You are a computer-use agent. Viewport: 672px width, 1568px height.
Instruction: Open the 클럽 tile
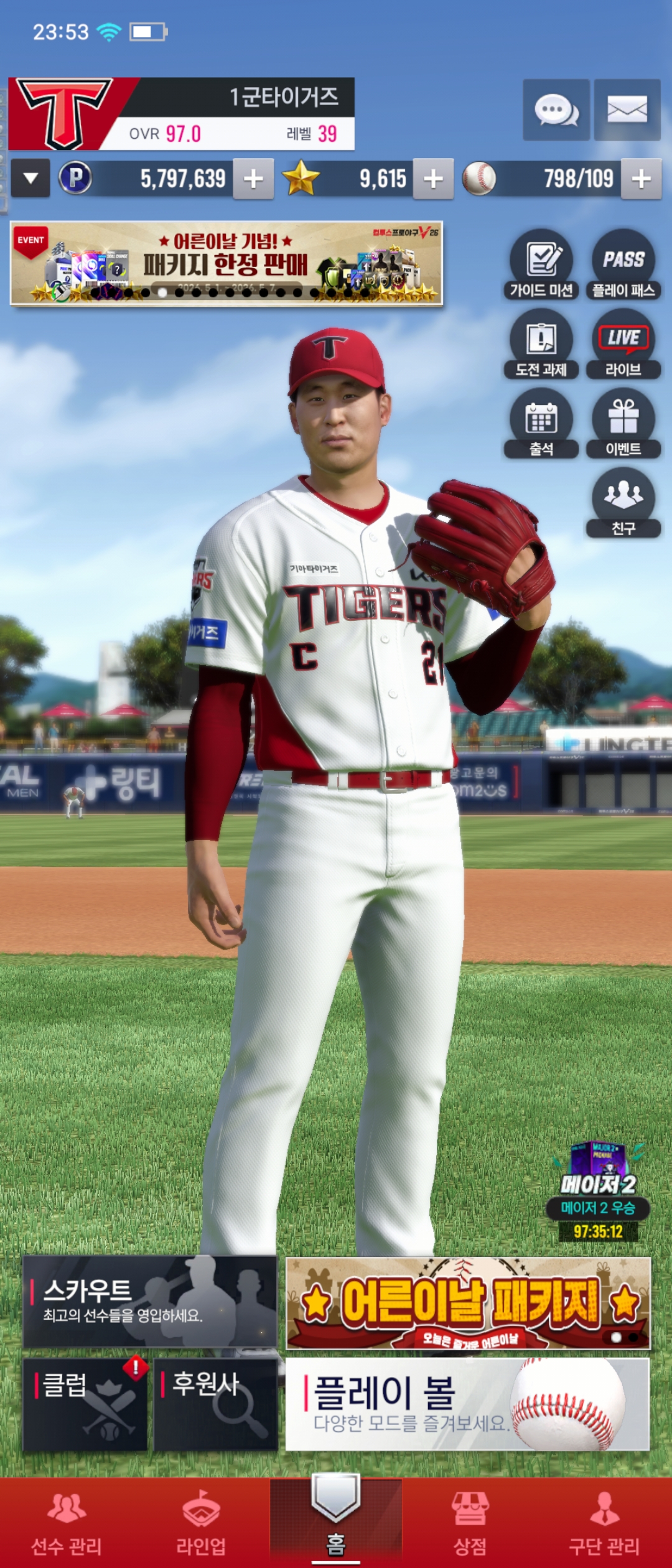tap(85, 1406)
